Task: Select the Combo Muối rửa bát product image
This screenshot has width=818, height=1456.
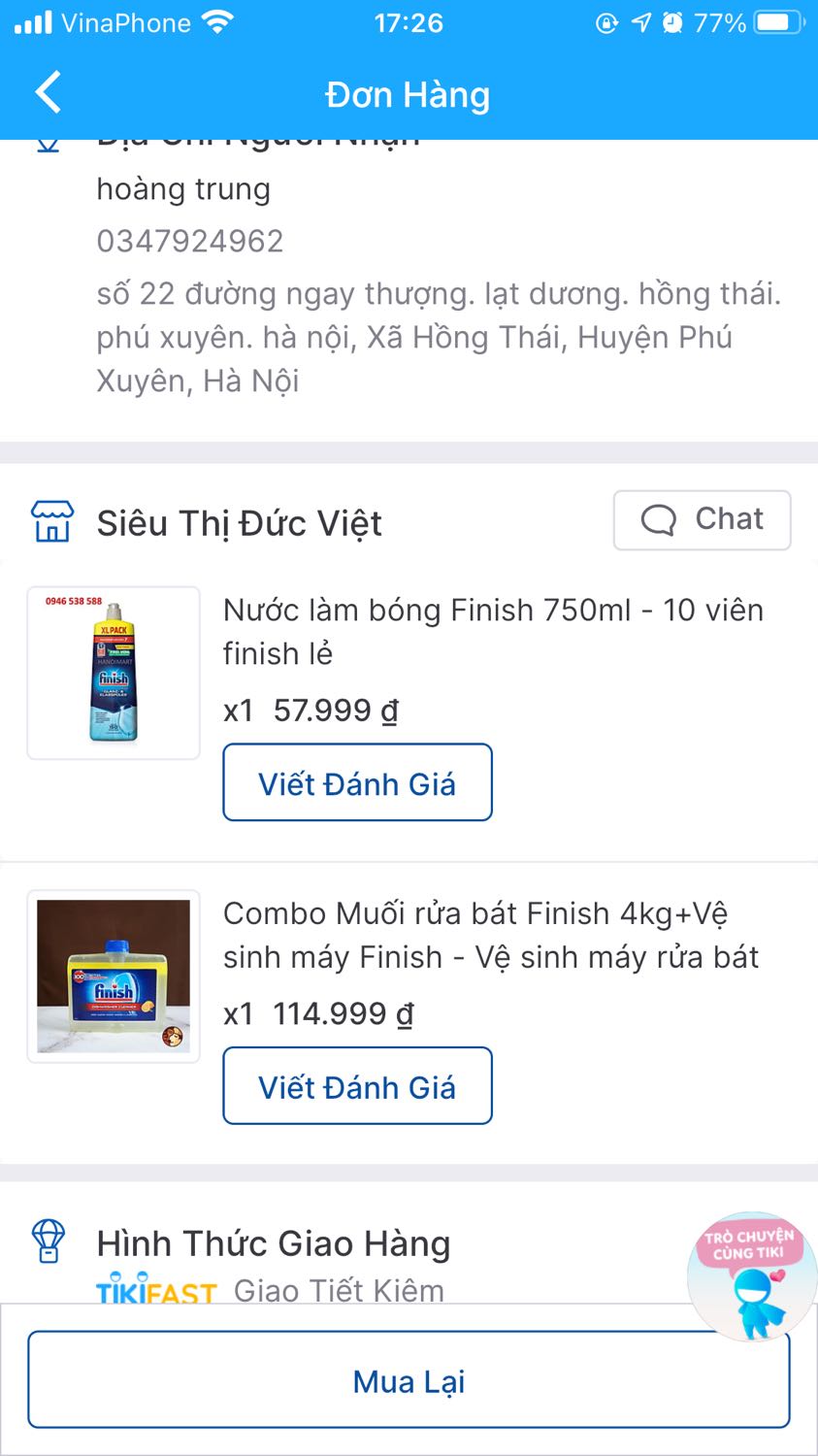Action: [x=113, y=976]
